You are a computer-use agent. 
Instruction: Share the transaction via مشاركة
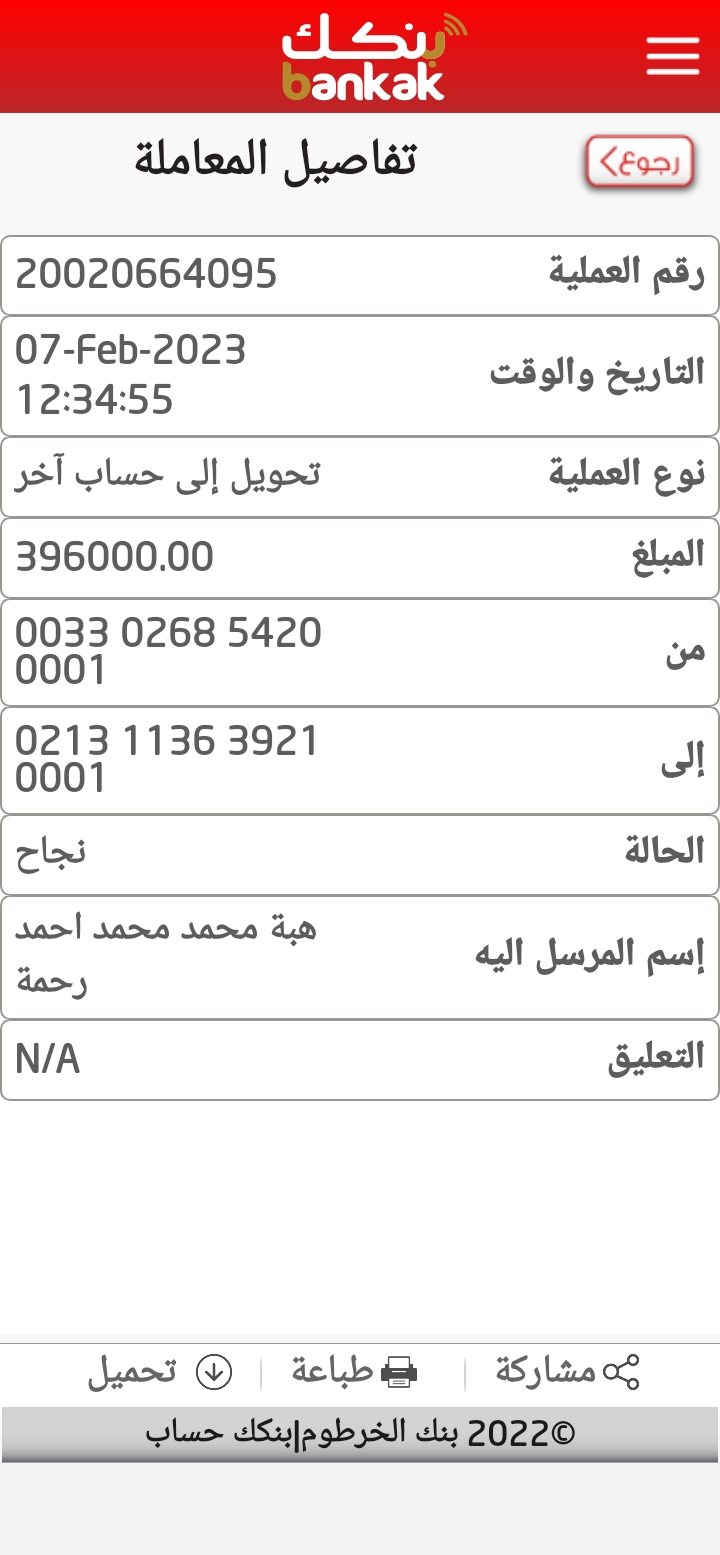[x=567, y=1372]
